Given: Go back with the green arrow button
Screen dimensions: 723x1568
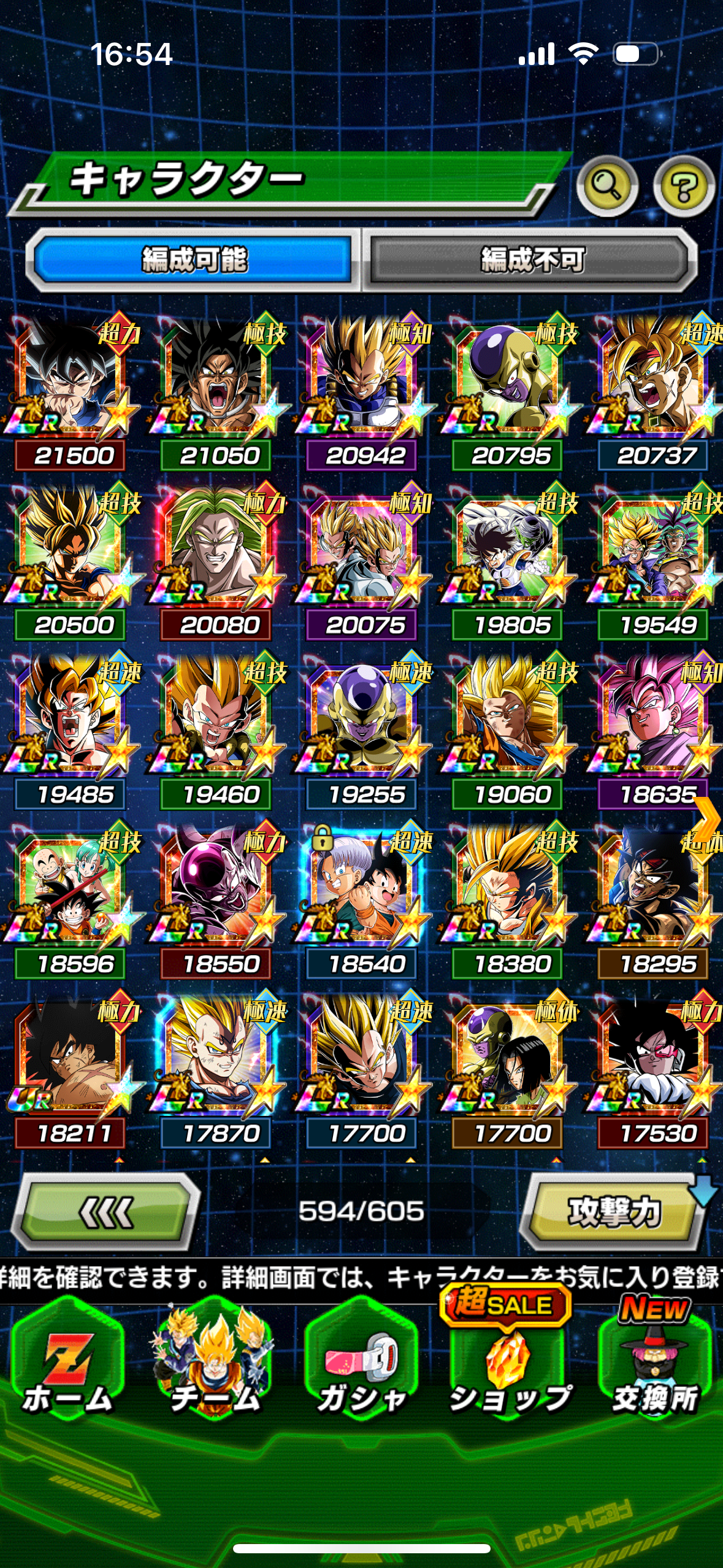Looking at the screenshot, I should click(106, 1212).
